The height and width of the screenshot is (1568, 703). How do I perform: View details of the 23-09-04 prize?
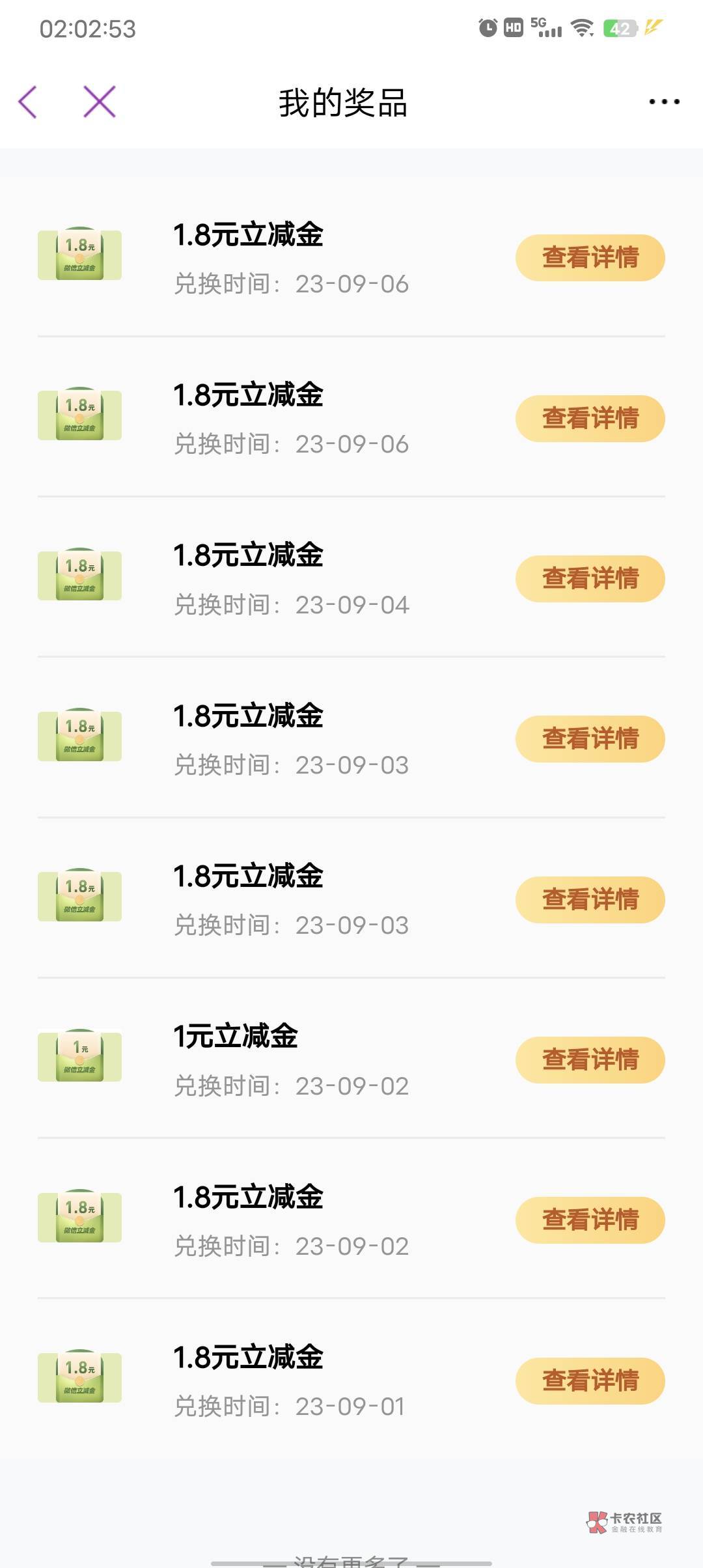(590, 579)
